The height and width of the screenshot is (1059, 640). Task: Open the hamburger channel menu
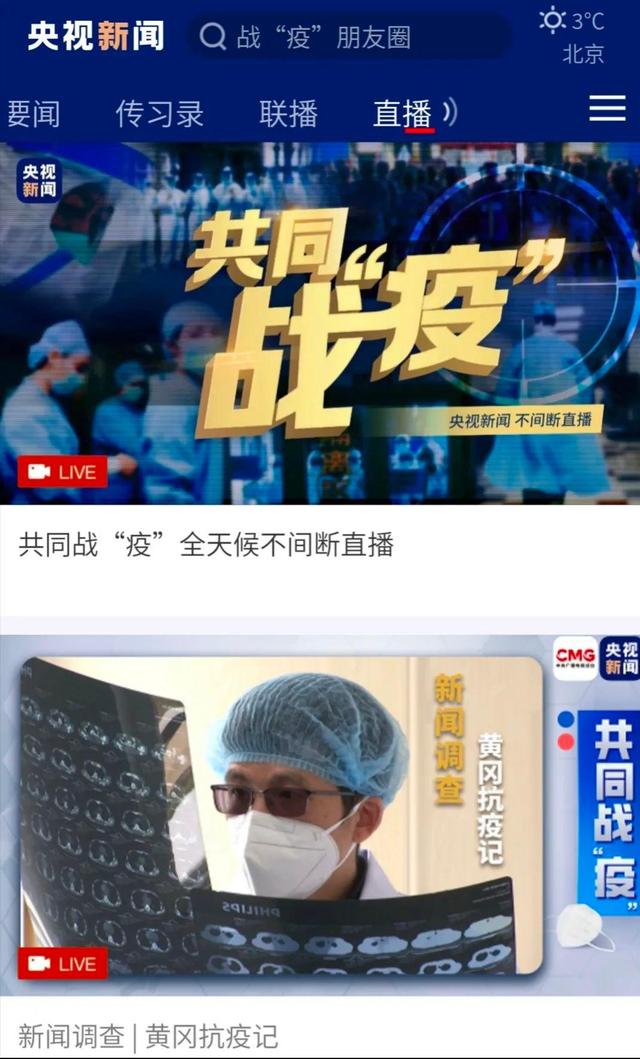(607, 109)
